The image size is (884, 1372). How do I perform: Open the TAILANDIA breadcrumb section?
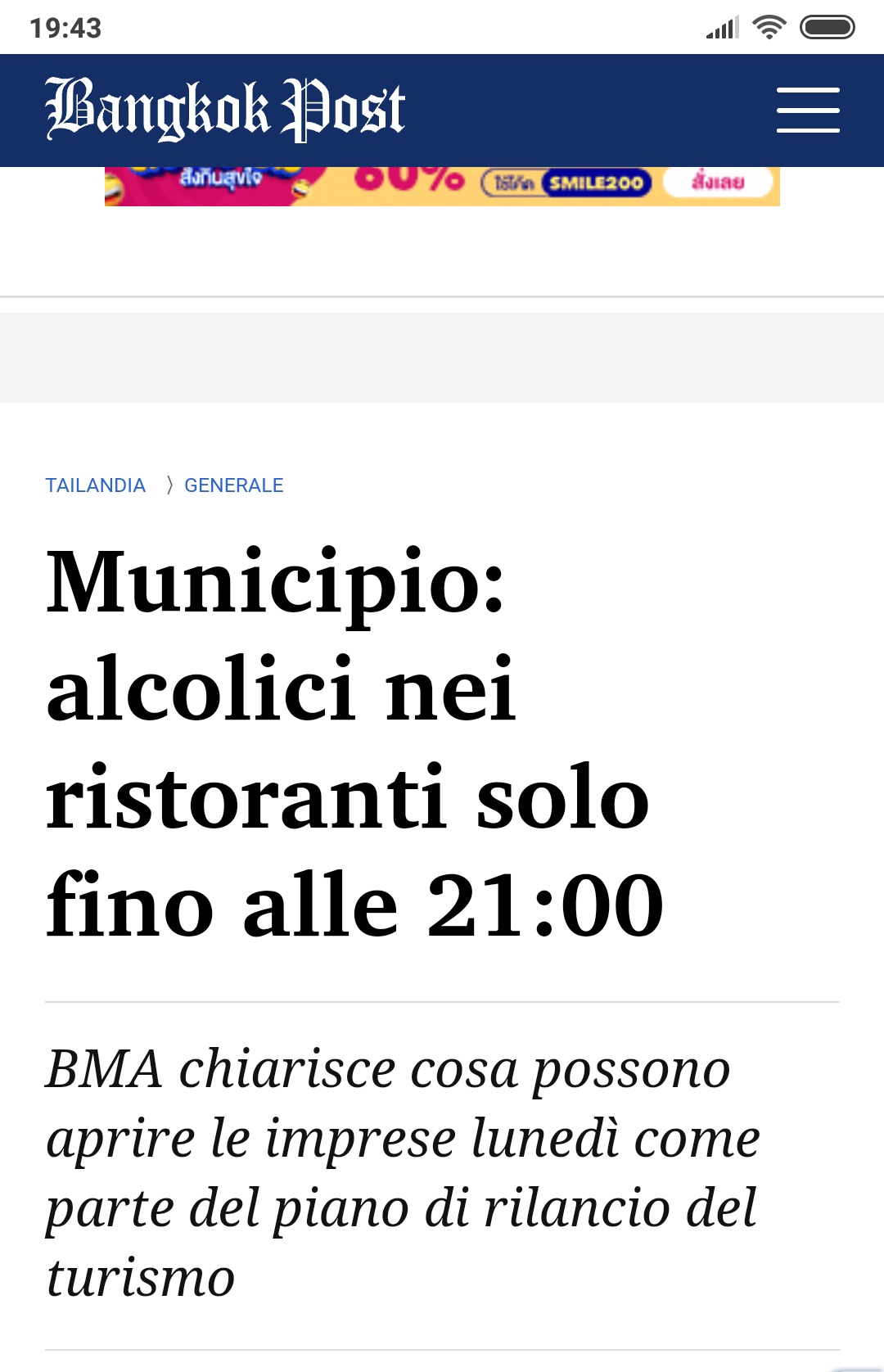(96, 485)
